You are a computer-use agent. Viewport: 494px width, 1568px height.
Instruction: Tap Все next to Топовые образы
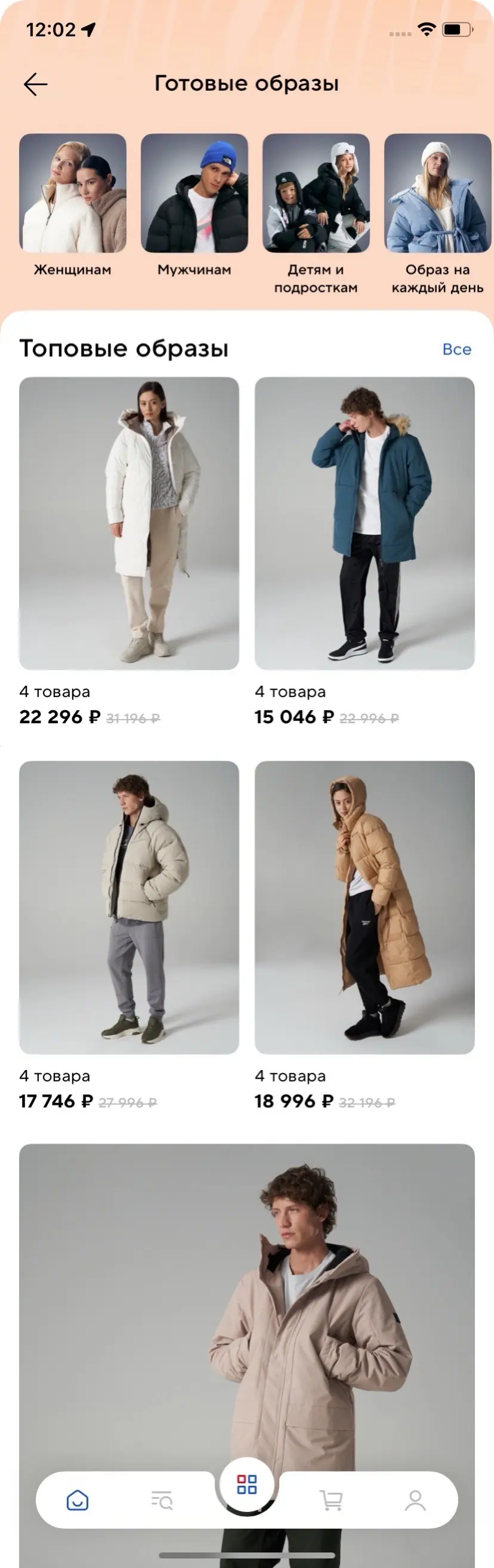click(456, 349)
